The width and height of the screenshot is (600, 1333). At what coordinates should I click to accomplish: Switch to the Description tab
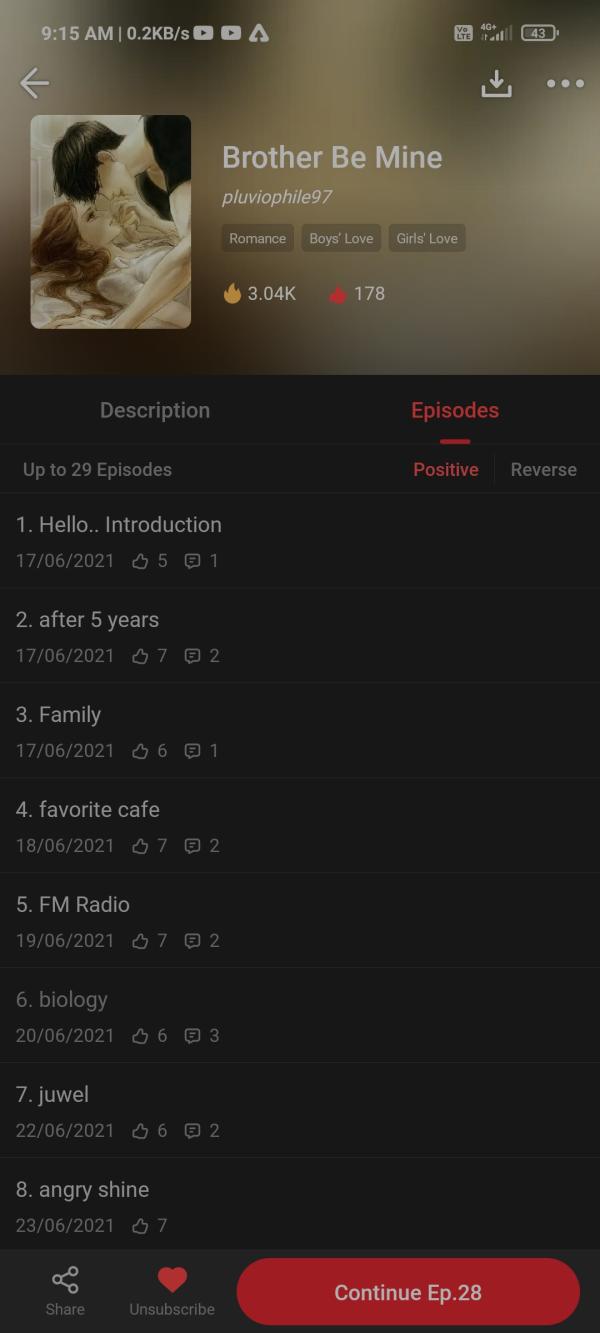155,410
